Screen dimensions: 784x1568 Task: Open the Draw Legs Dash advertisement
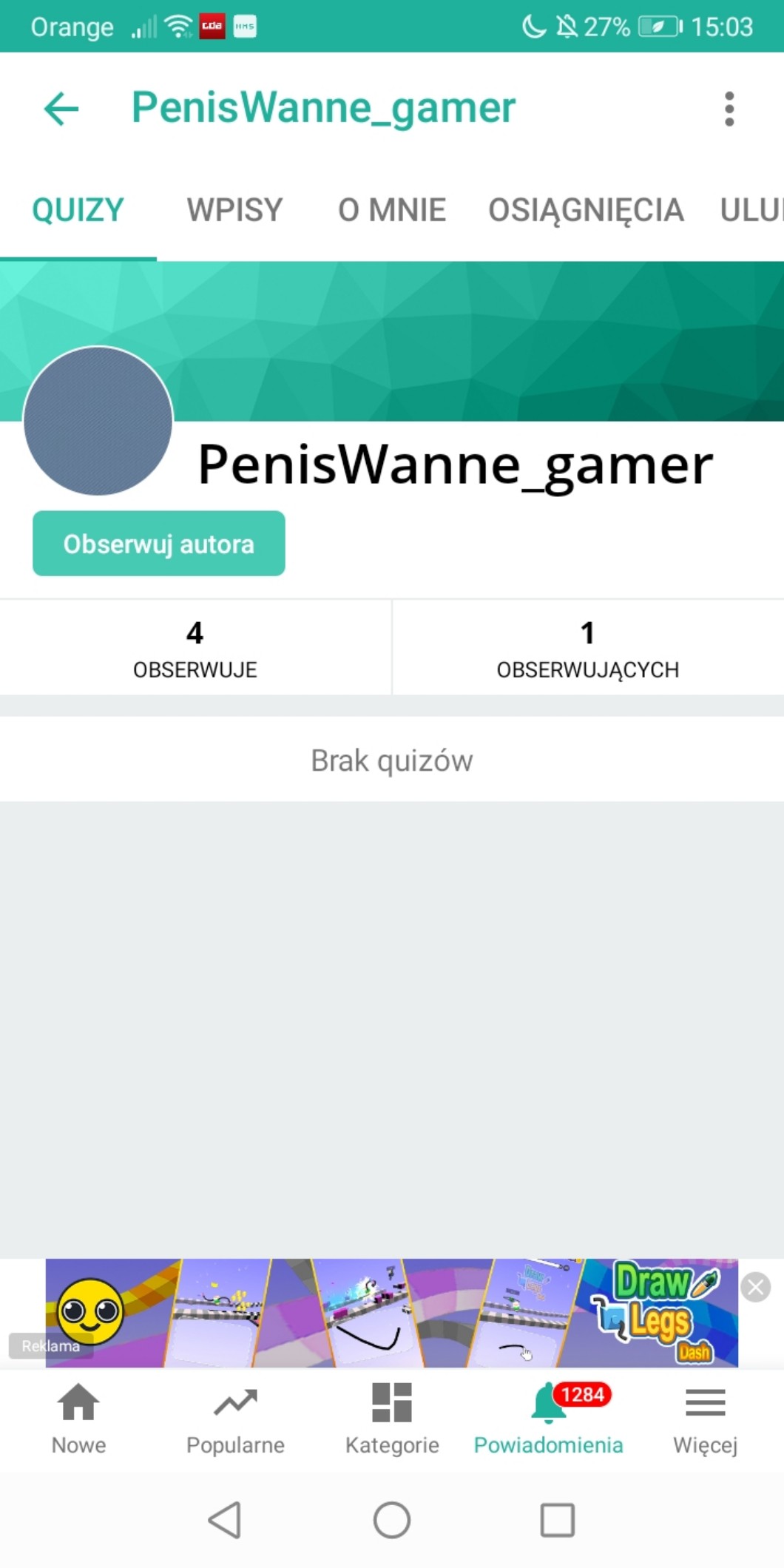392,1313
